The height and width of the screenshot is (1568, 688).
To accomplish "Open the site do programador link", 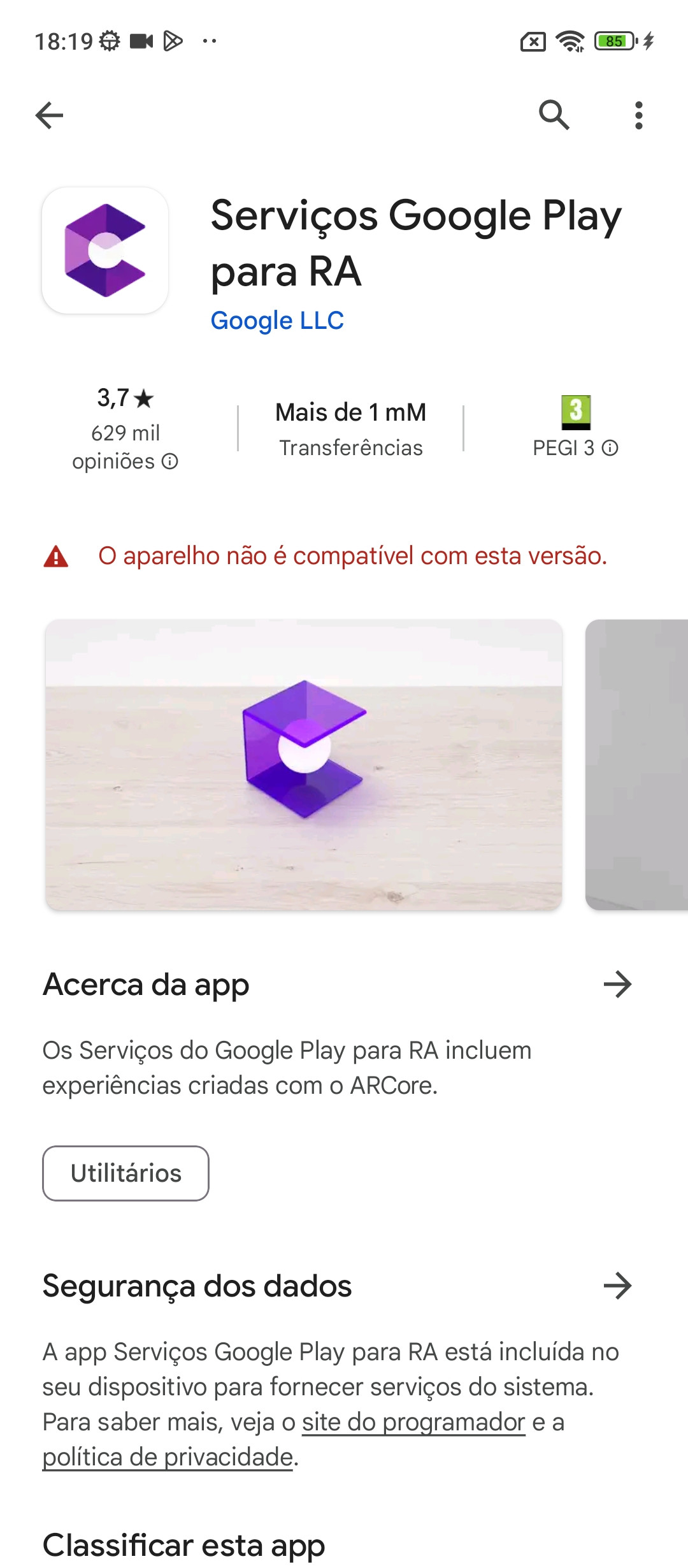I will 413,1422.
